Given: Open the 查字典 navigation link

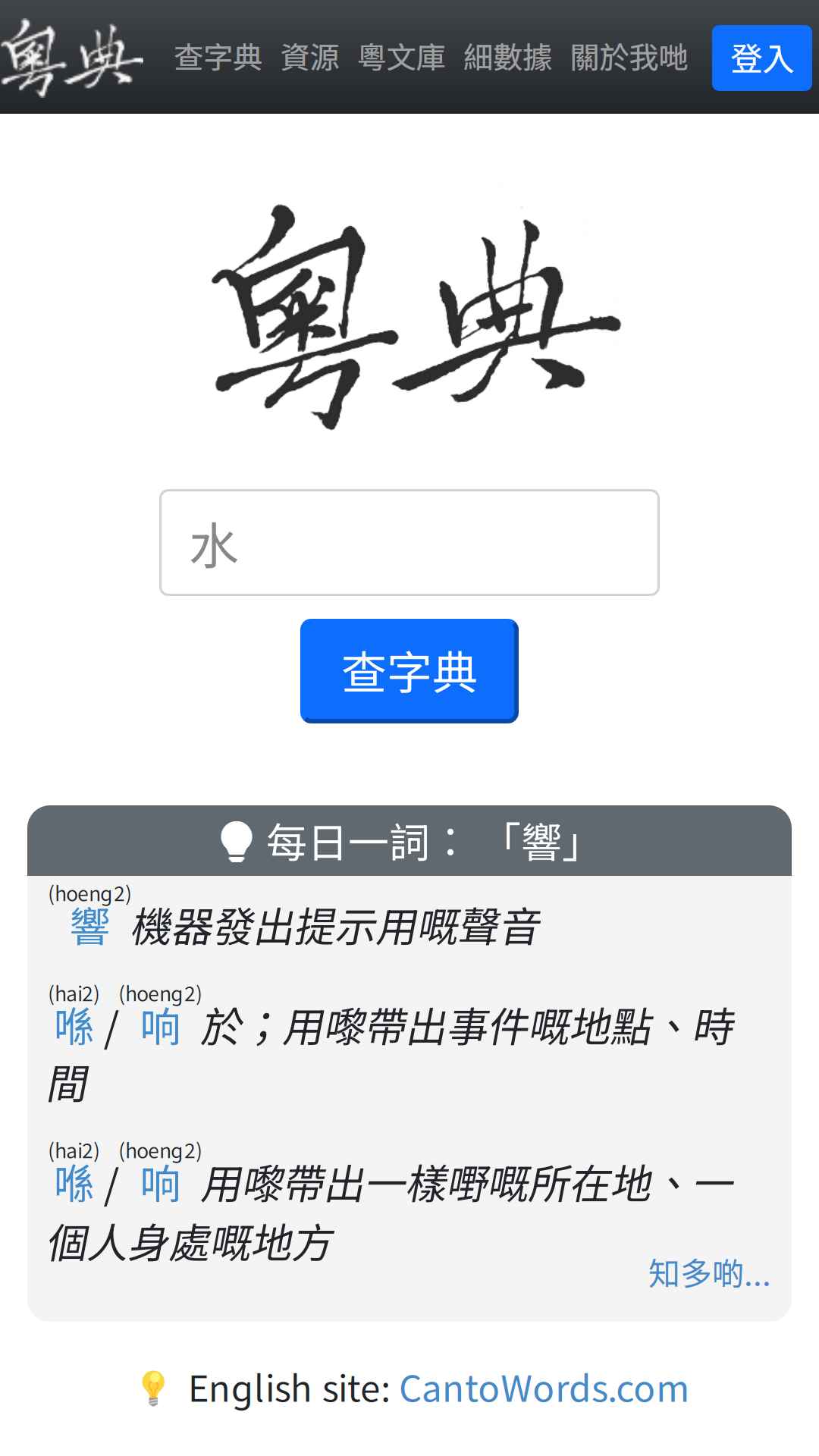Looking at the screenshot, I should 218,58.
